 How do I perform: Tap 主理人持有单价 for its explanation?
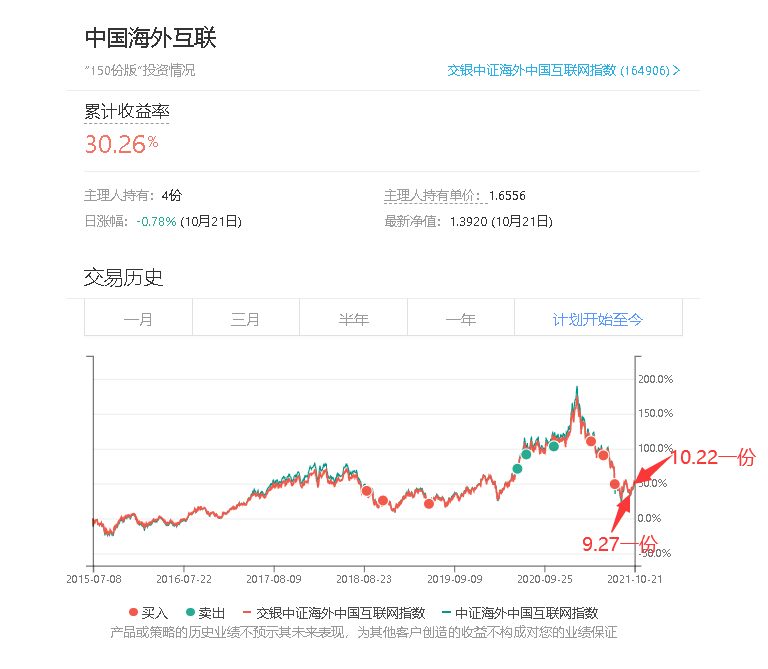pyautogui.click(x=432, y=195)
